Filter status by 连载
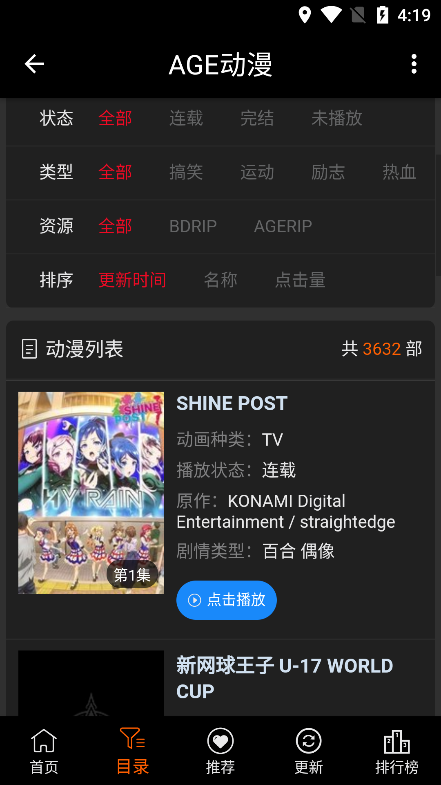 click(x=186, y=118)
